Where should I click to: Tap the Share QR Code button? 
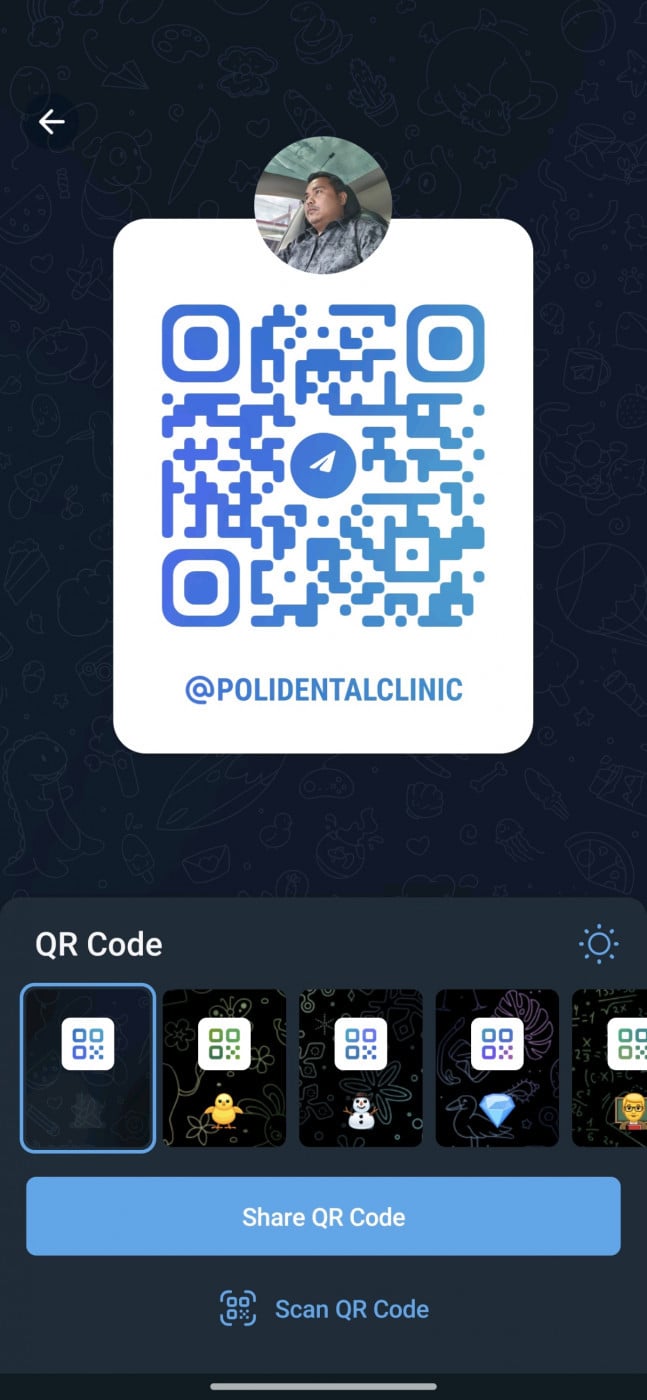(323, 1216)
